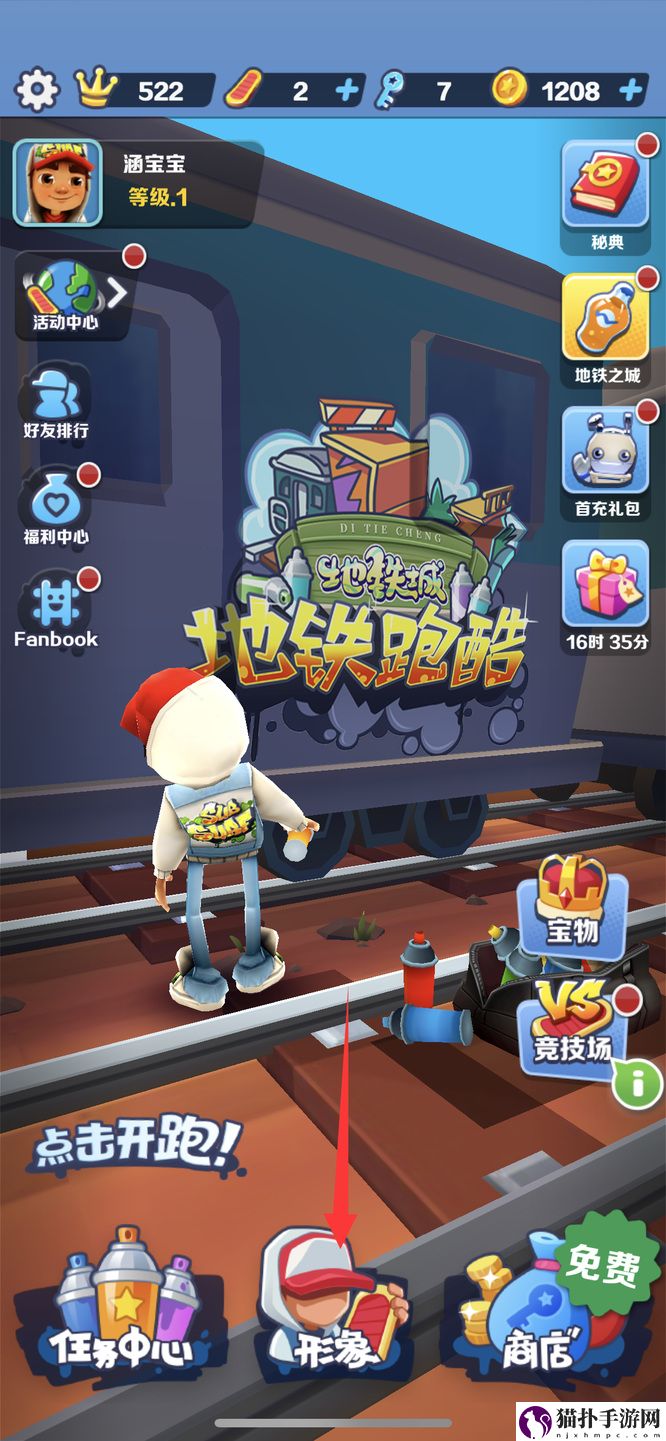Viewport: 666px width, 1441px height.
Task: Open the settings gear
Action: (37, 92)
